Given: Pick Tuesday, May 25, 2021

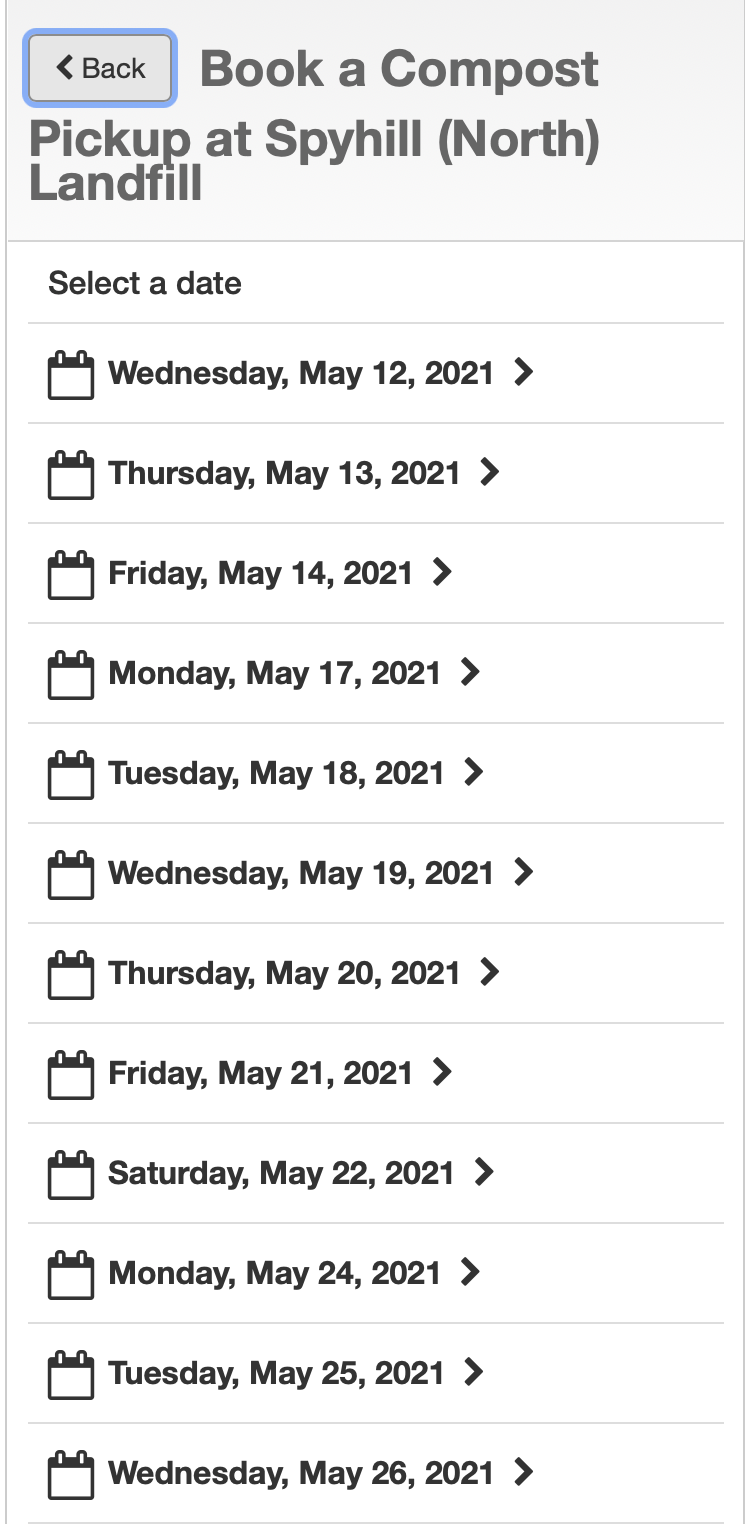Looking at the screenshot, I should [375, 1373].
